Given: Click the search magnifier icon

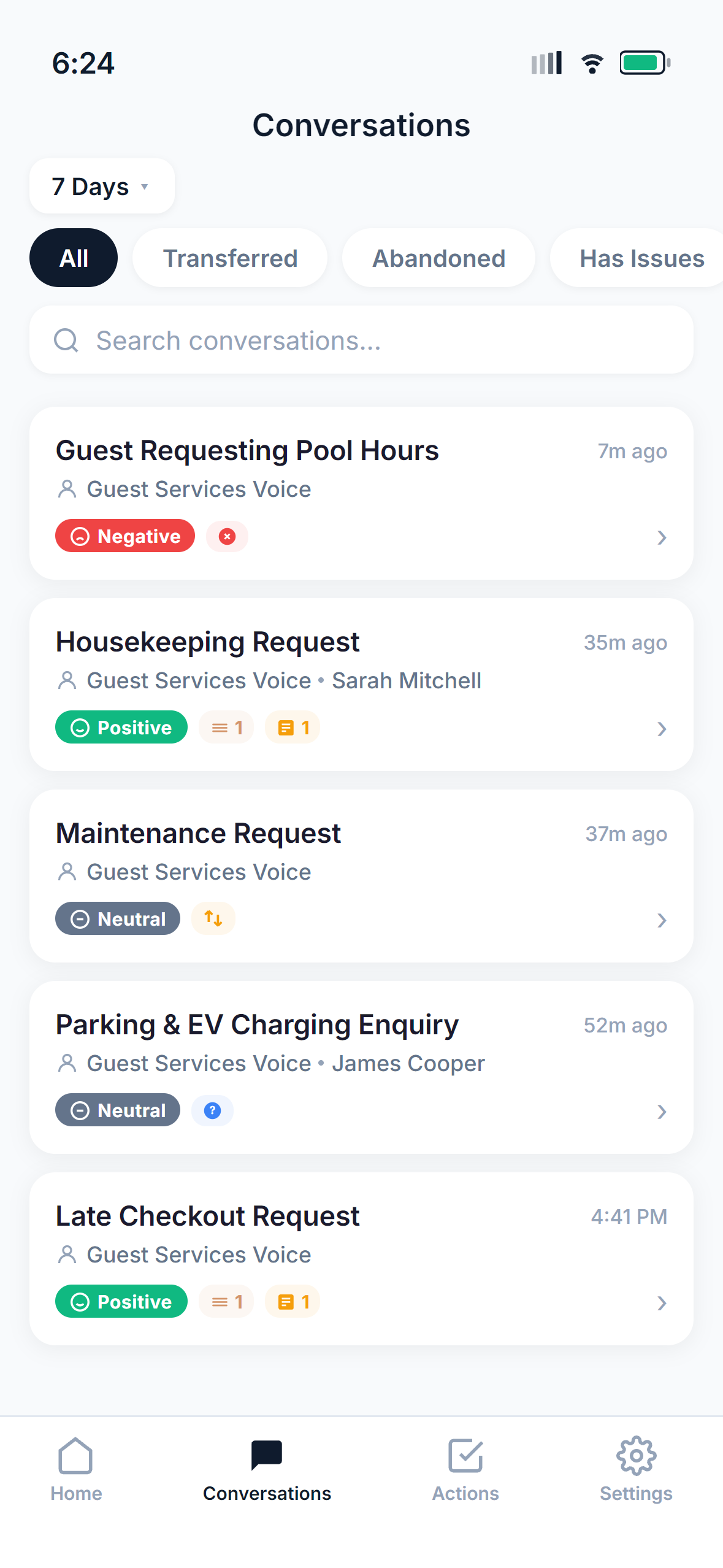Looking at the screenshot, I should coord(67,339).
